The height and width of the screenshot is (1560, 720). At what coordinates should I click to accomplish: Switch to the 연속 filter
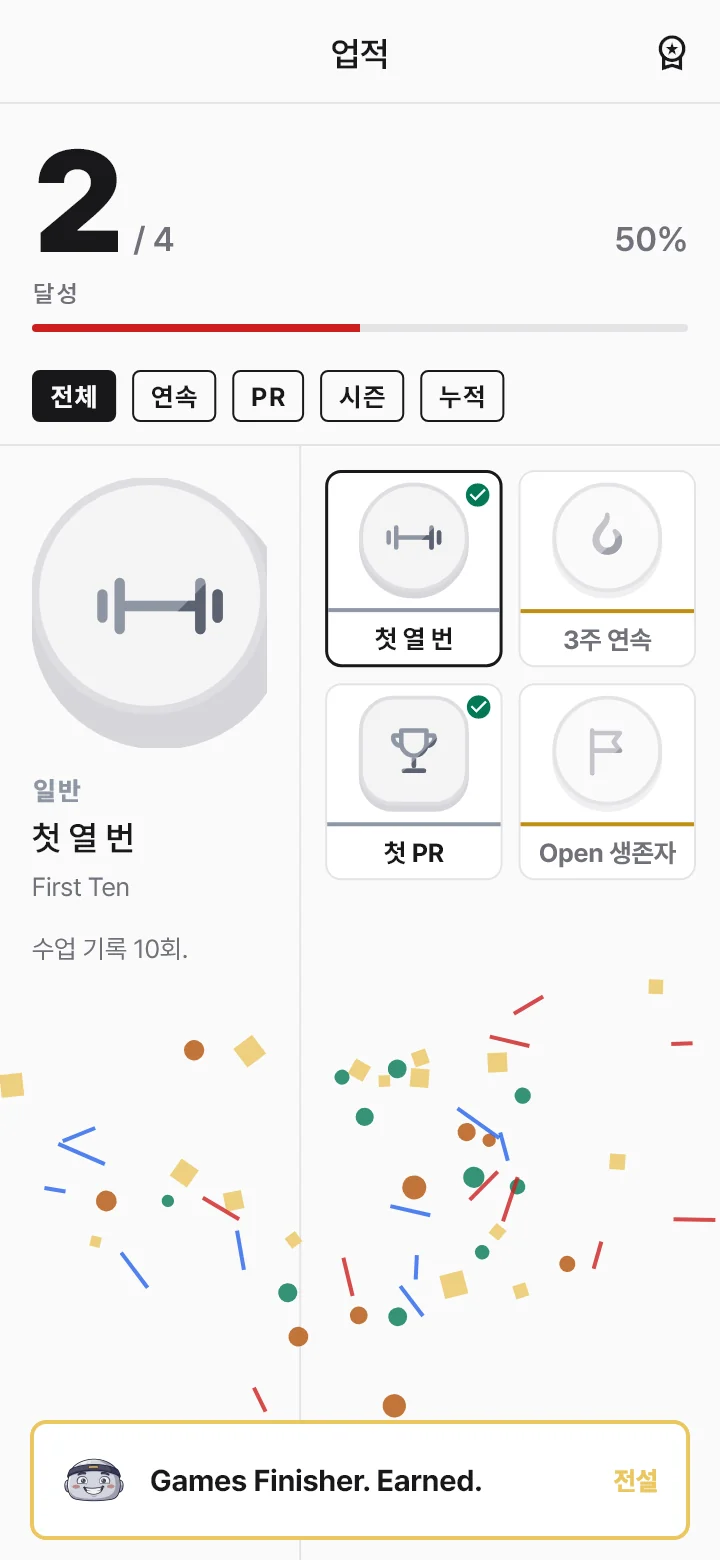[x=174, y=396]
